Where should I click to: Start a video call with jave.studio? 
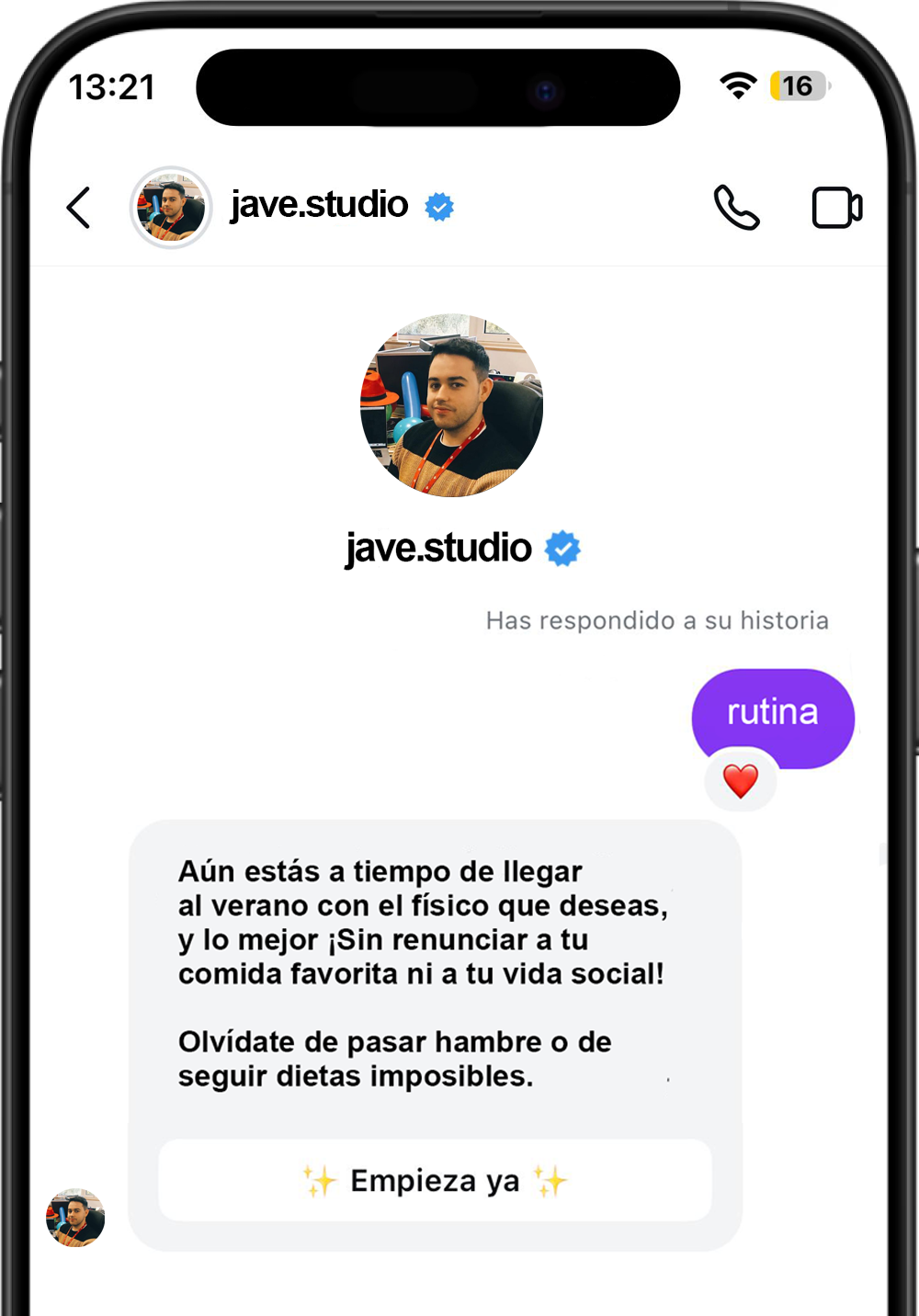[836, 208]
